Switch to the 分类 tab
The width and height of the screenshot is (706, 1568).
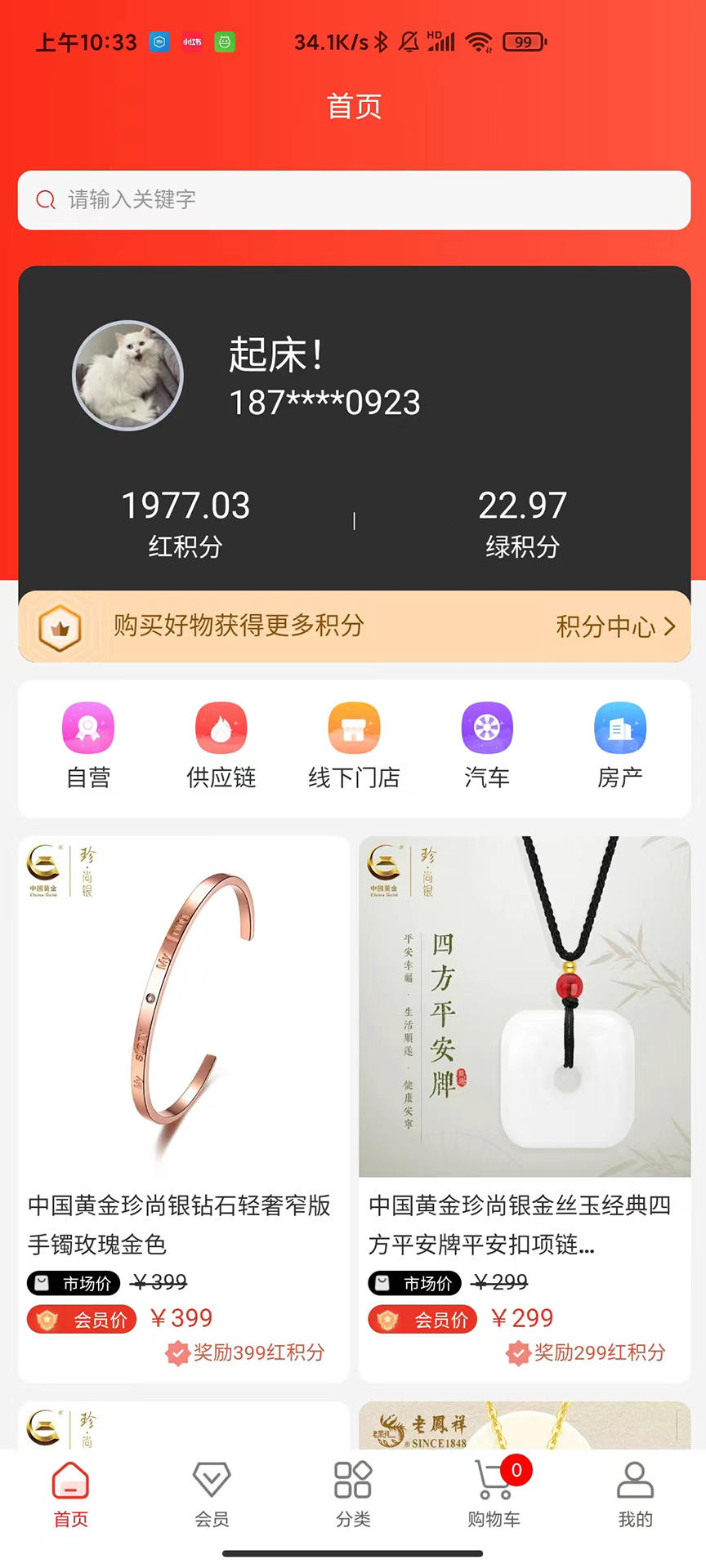(x=353, y=1494)
